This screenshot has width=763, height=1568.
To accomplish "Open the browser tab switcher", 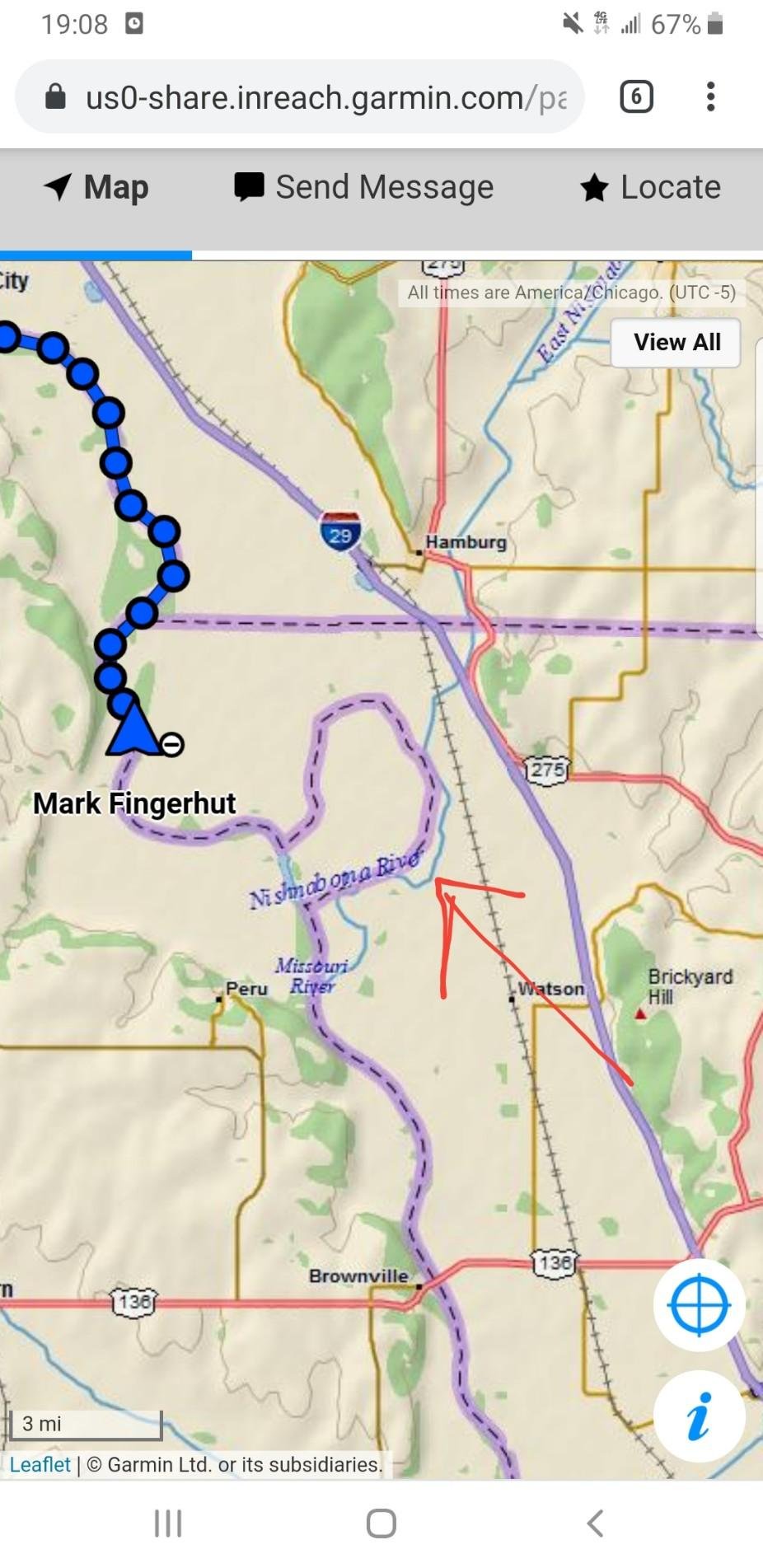I will click(636, 97).
